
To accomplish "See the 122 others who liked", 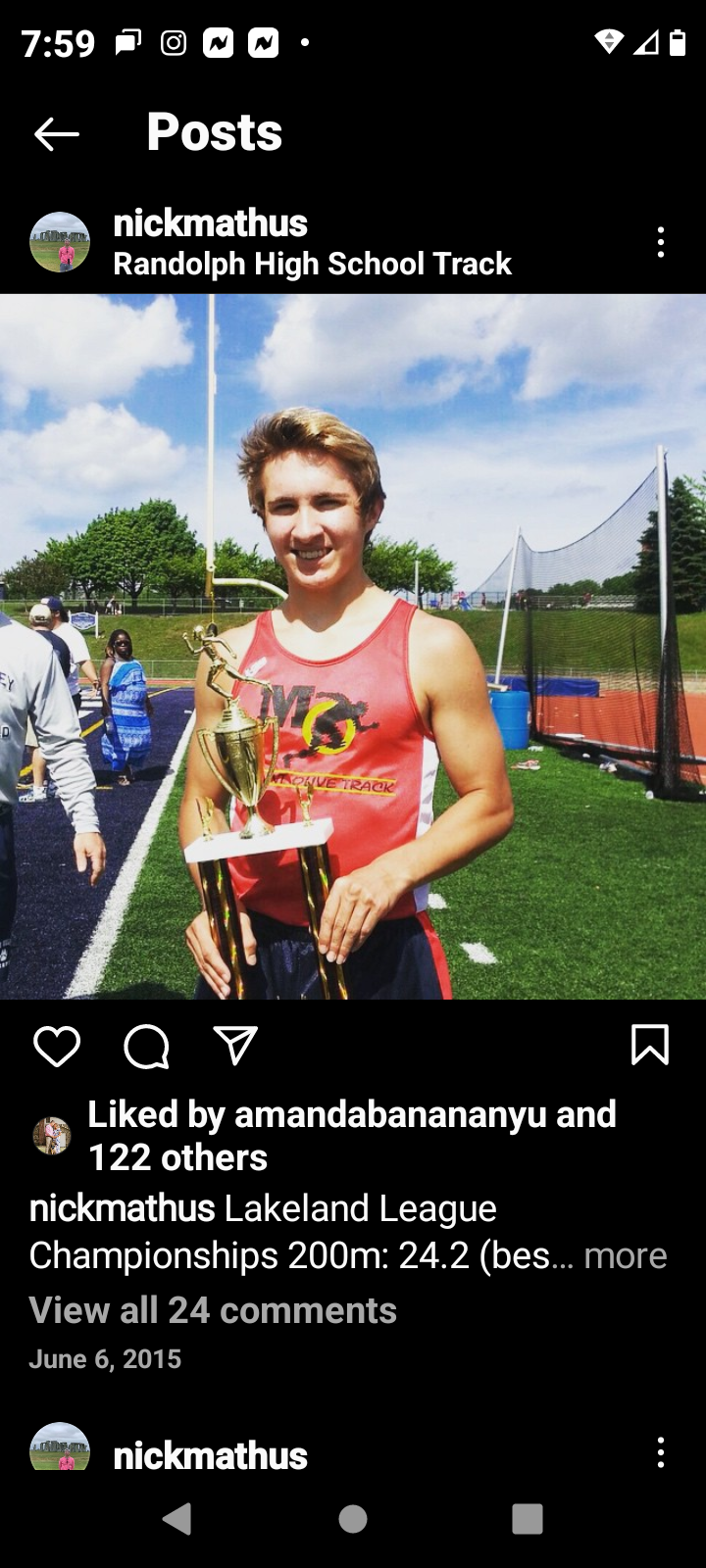I will pos(177,1157).
